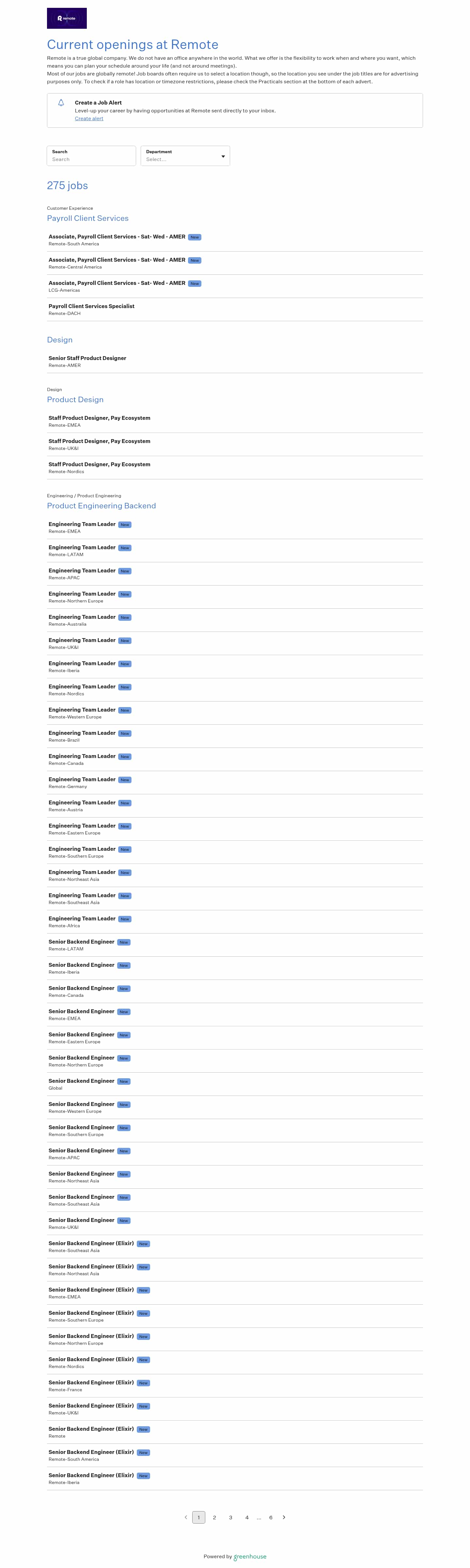Go to page 2 of jobs
The height and width of the screenshot is (1568, 470).
point(215,1517)
